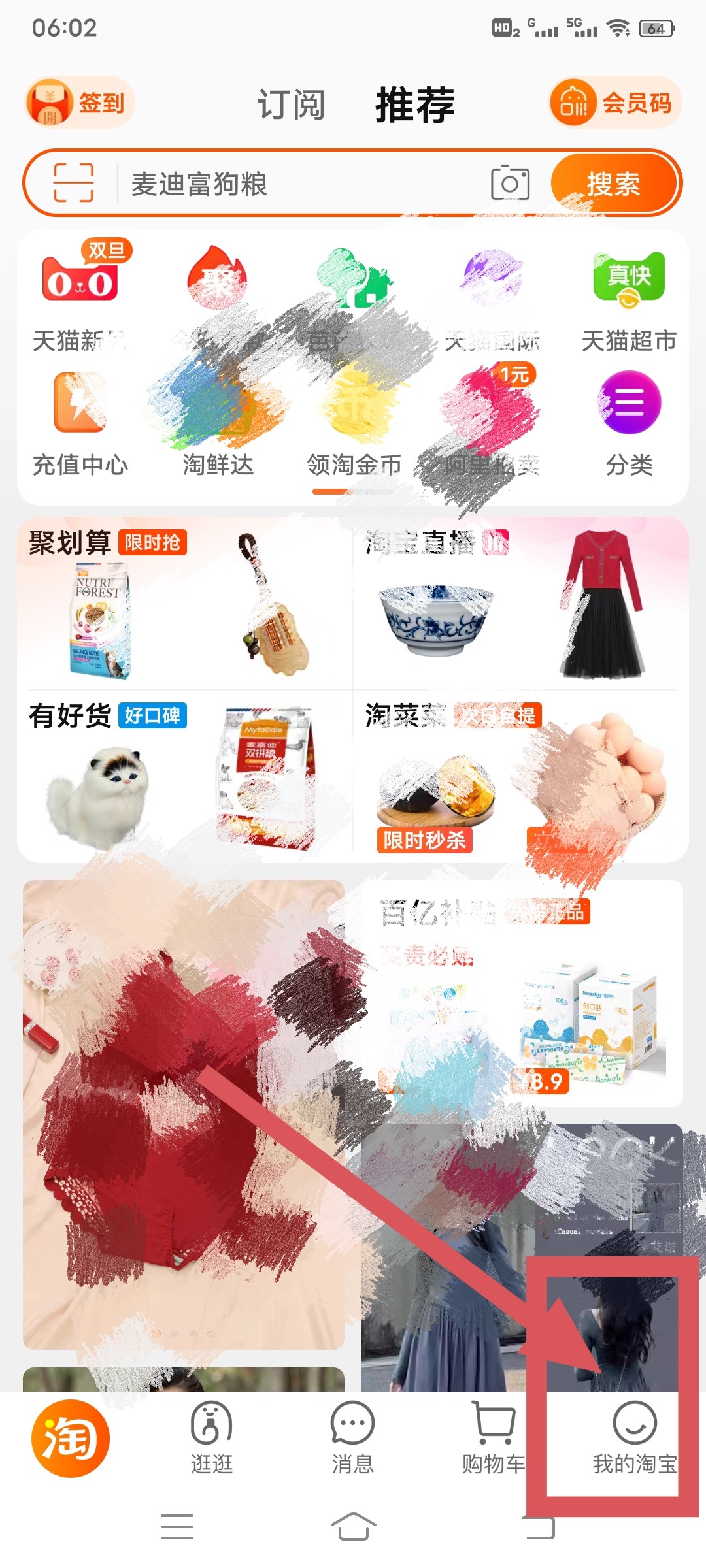Go to the 逛逛 tab
Image resolution: width=706 pixels, height=1568 pixels.
(x=211, y=1437)
